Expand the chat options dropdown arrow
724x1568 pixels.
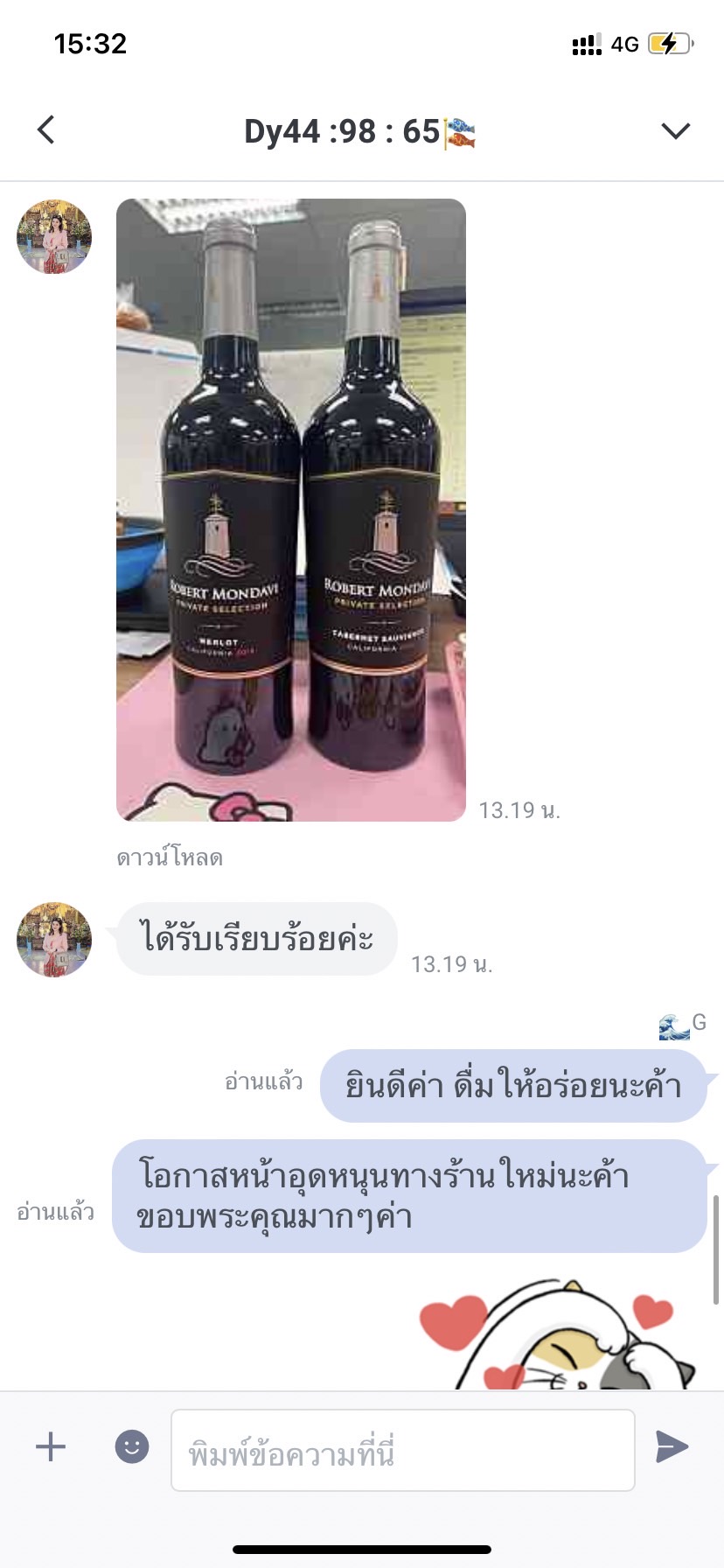(x=675, y=131)
